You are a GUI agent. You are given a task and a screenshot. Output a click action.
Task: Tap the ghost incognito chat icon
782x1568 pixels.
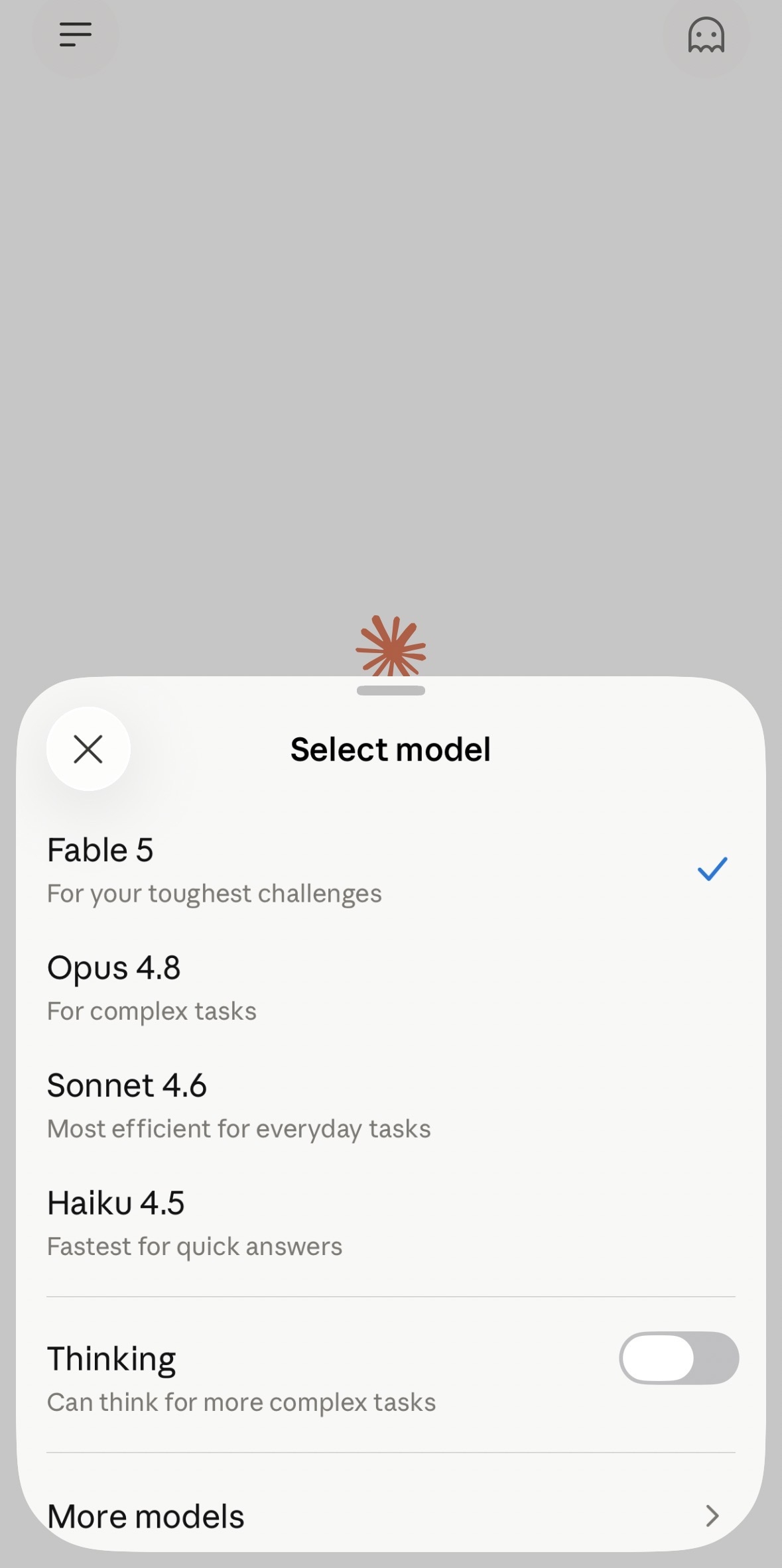coord(706,34)
